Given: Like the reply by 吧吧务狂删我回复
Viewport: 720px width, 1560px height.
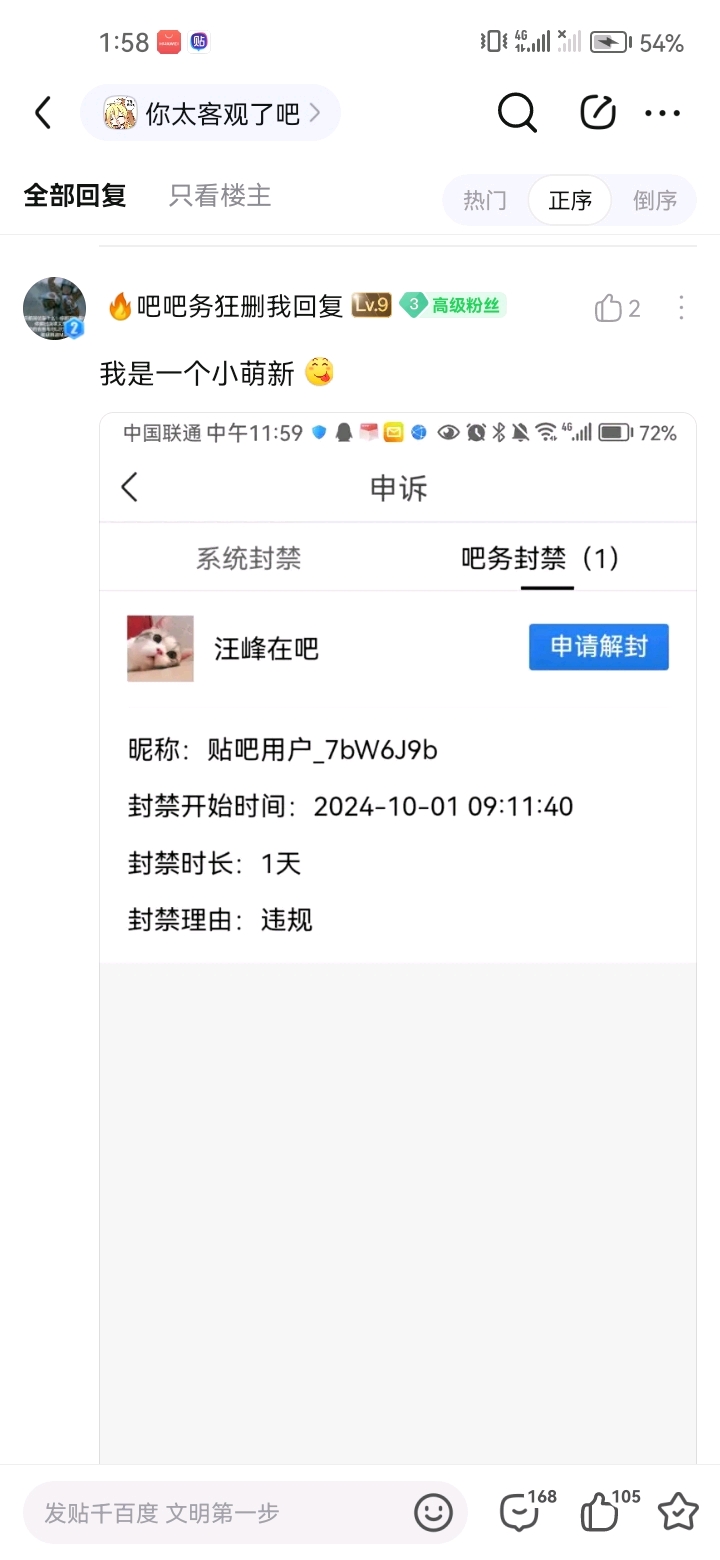Looking at the screenshot, I should pyautogui.click(x=617, y=308).
